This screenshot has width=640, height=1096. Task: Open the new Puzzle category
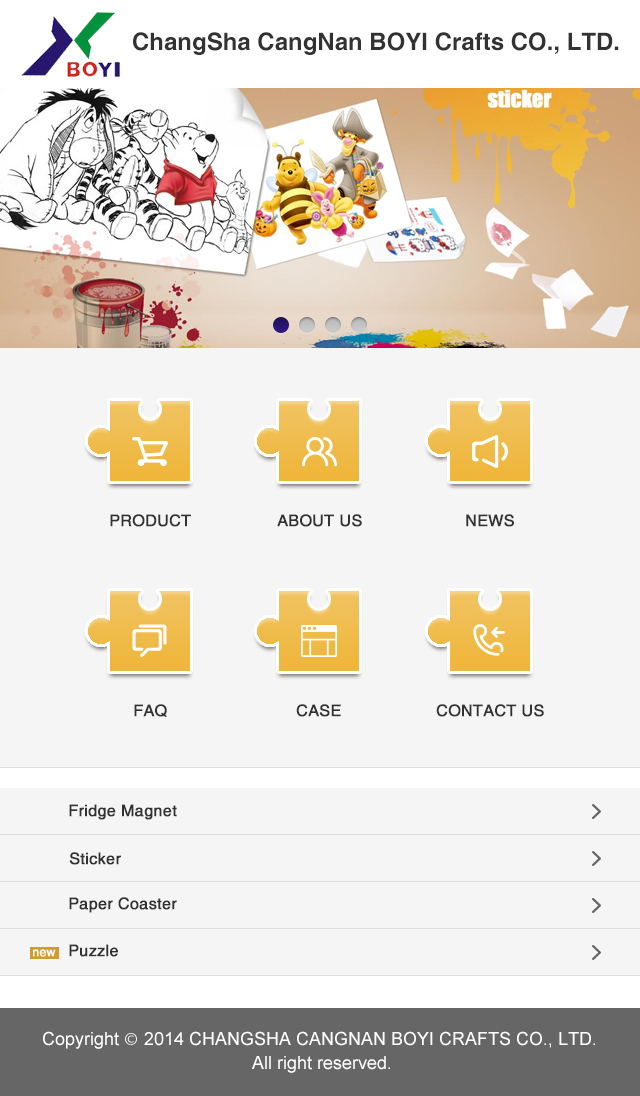click(x=320, y=951)
